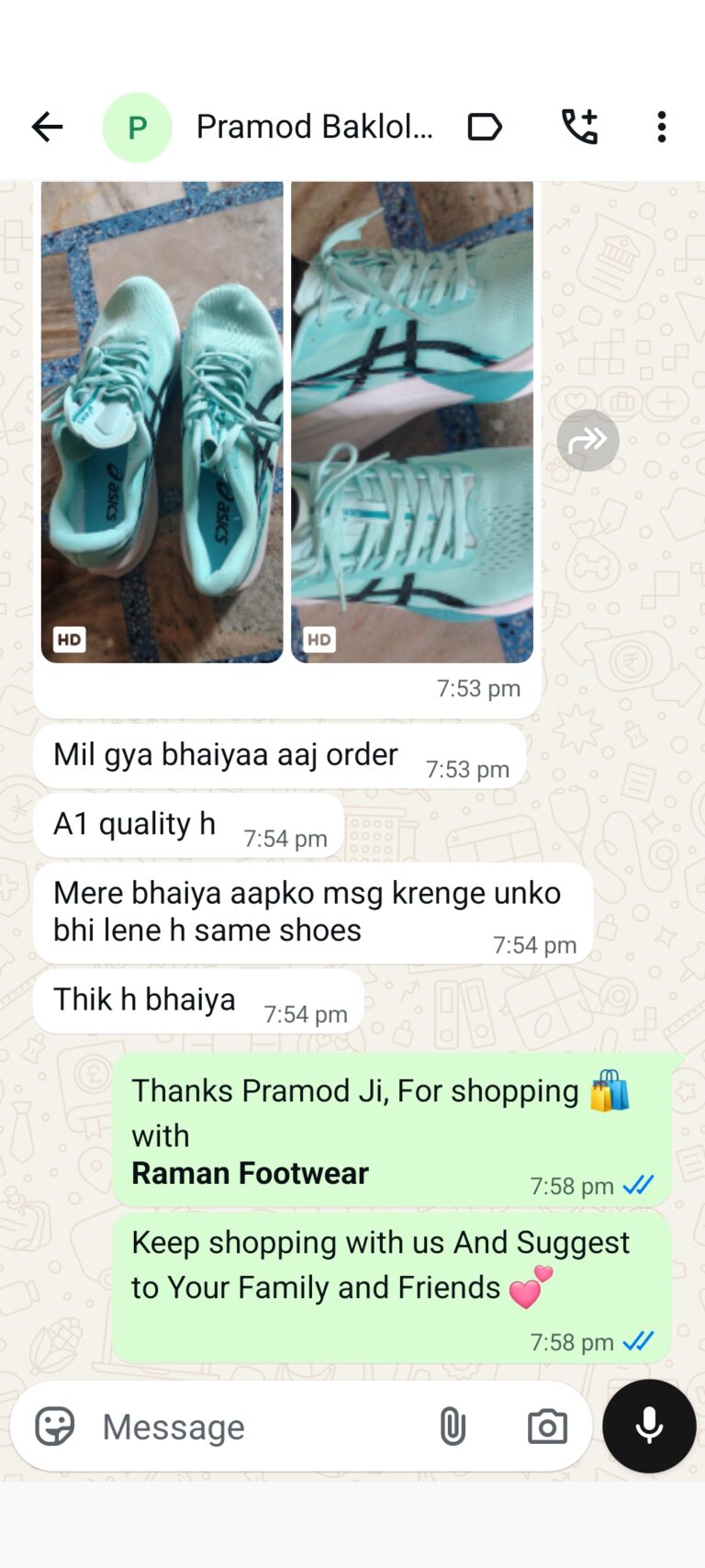Open Pramod's contact profile info
Viewport: 705px width, 1568px height.
(314, 127)
